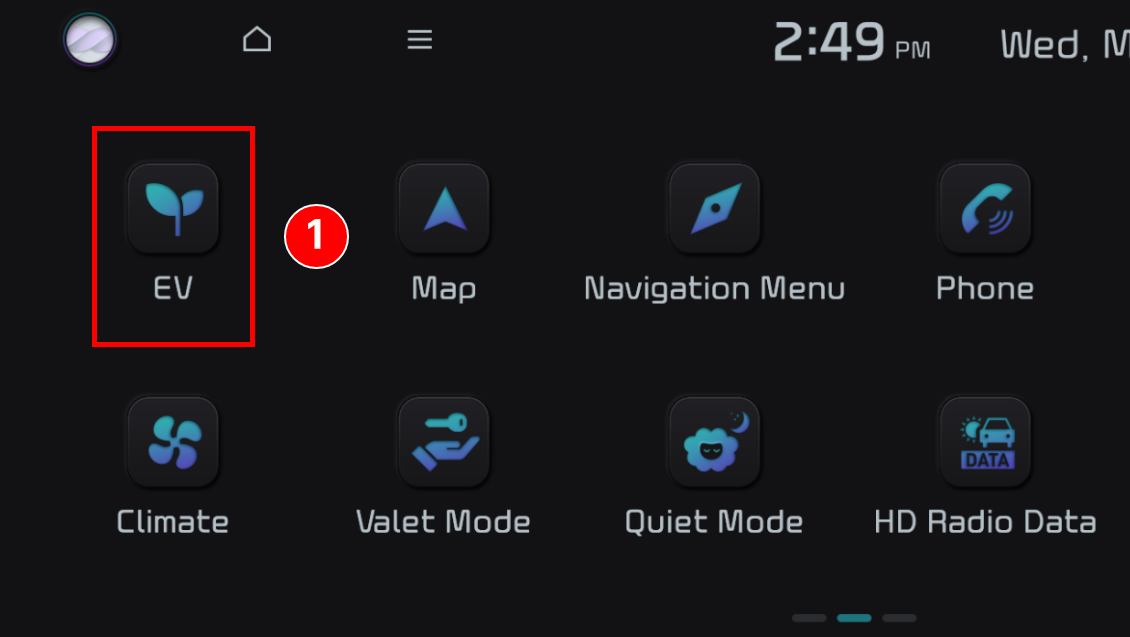Open HD Radio Data
Screen dimensions: 1130x637
[984, 442]
